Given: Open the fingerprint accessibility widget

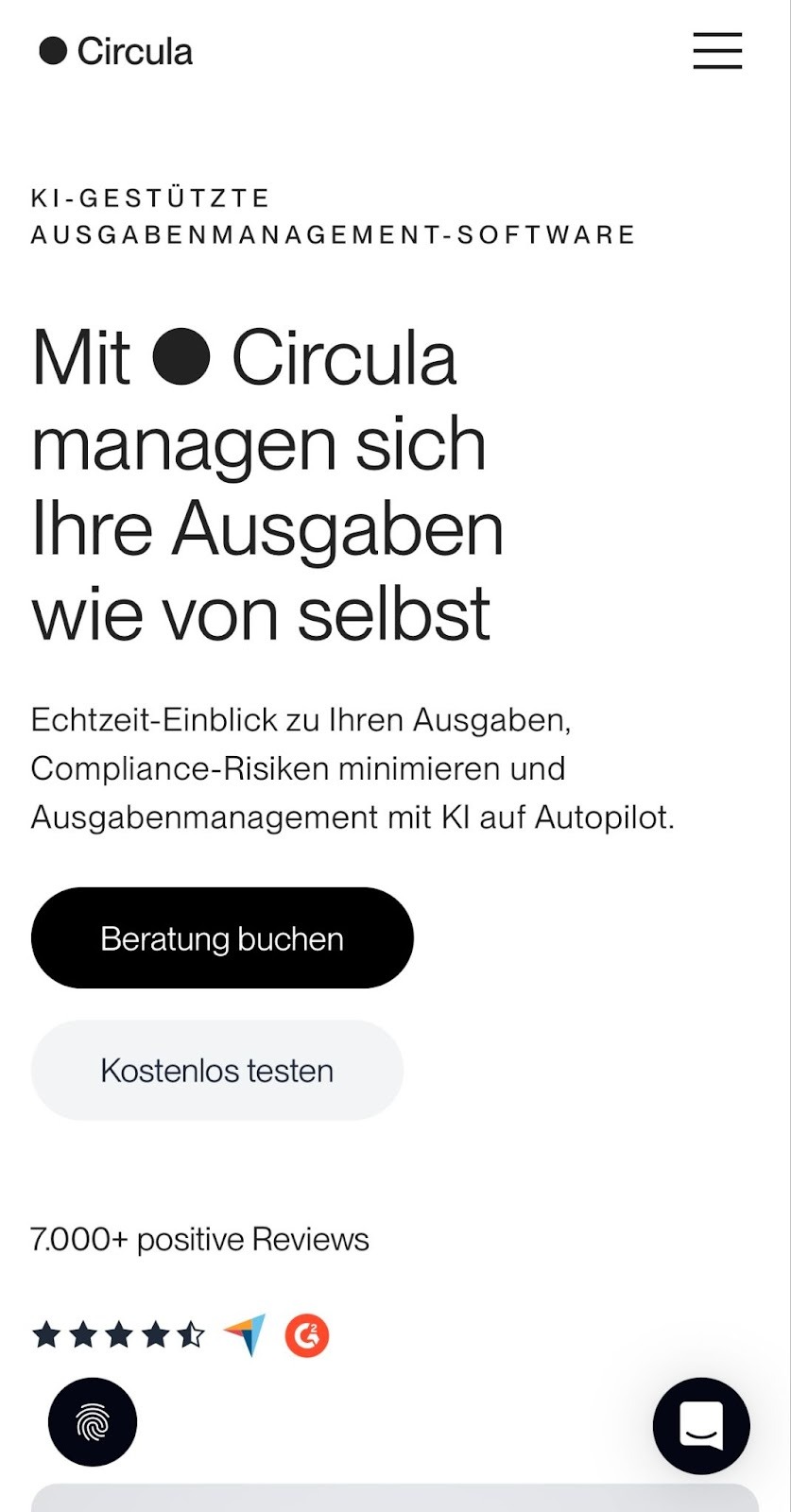Looking at the screenshot, I should 92,1422.
